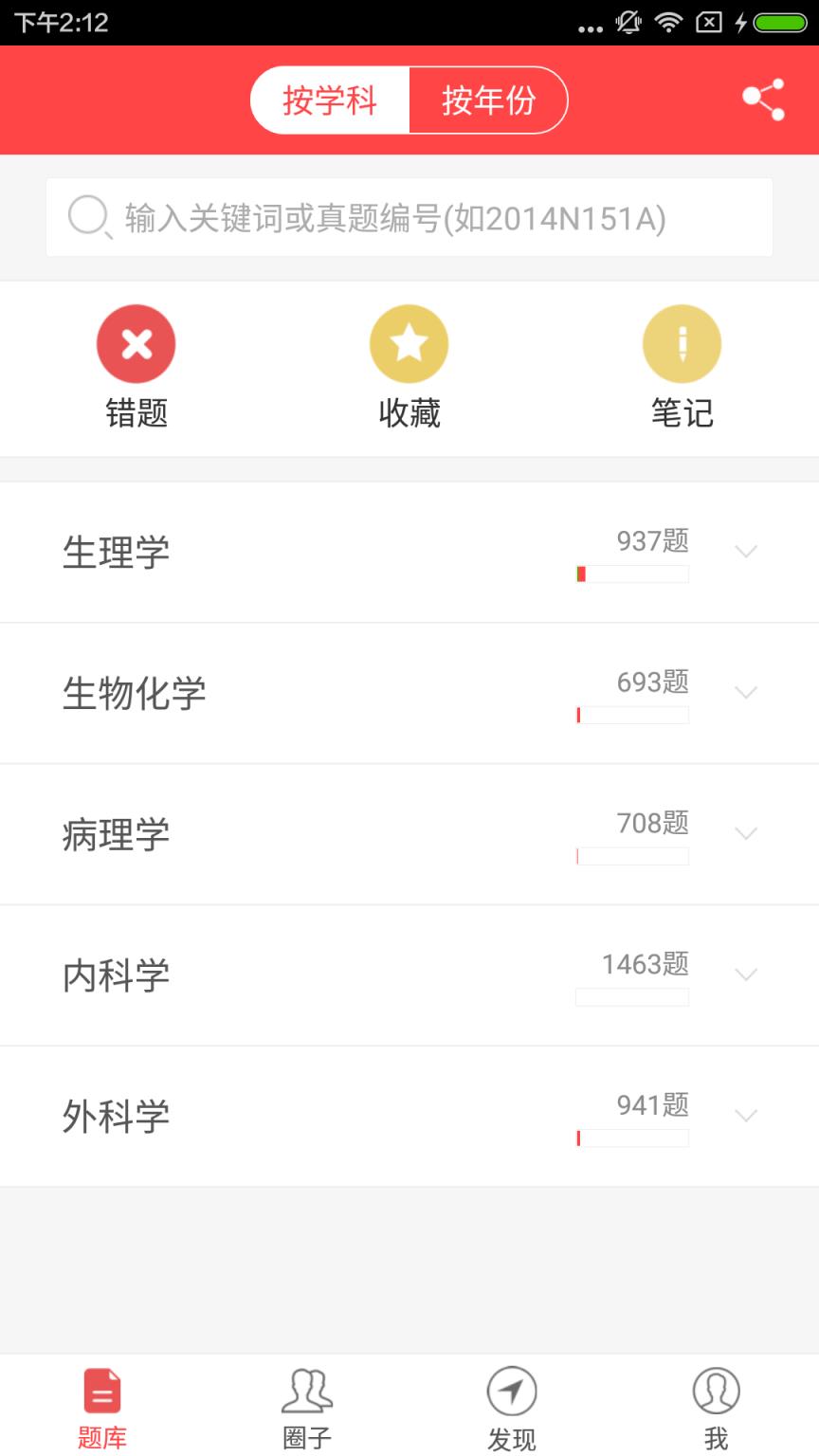Tap the share icon in the top bar
The width and height of the screenshot is (819, 1456).
[764, 99]
